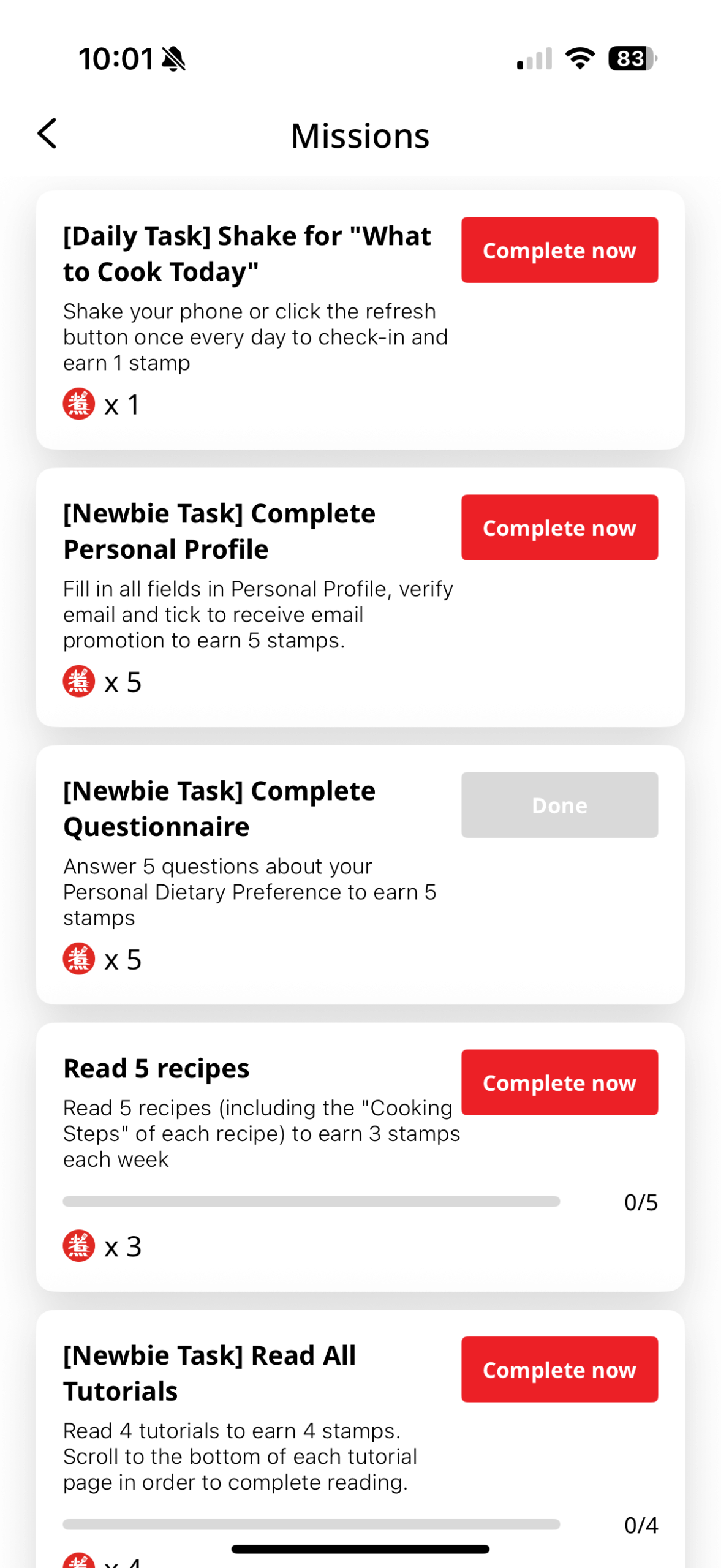Screen dimensions: 721x1568
Task: Begin the Read All Tutorials task
Action: [x=559, y=1369]
